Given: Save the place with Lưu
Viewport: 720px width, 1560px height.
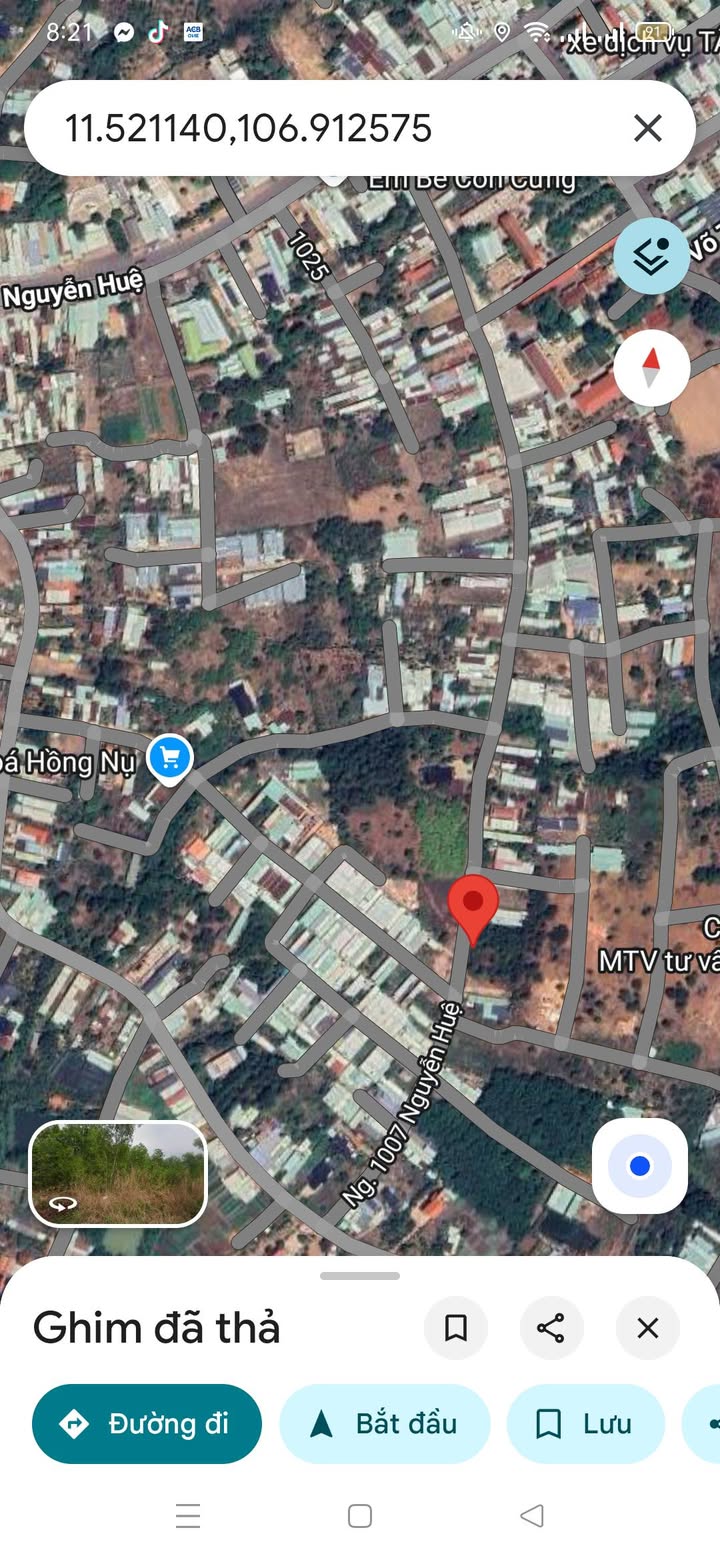Looking at the screenshot, I should coord(586,1423).
